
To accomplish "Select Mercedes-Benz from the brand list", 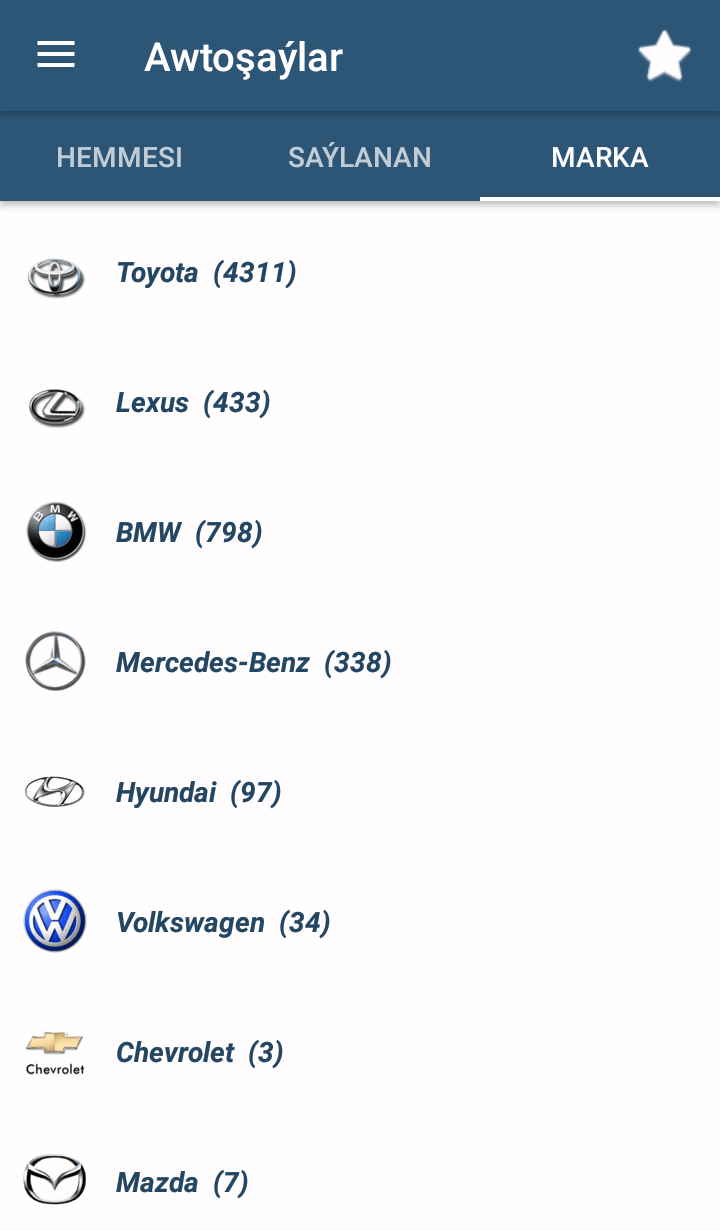I will [x=253, y=663].
